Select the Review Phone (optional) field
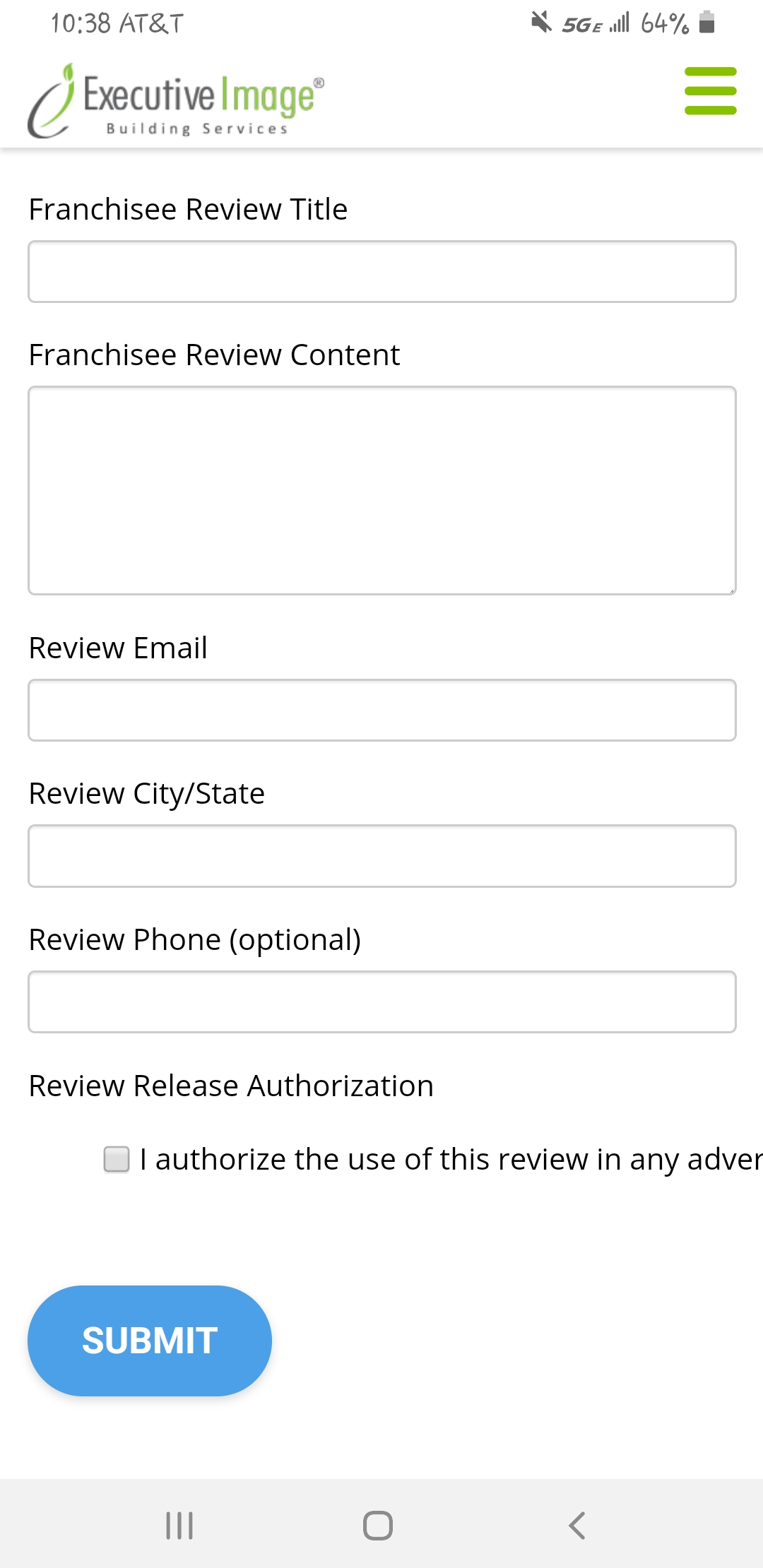Image resolution: width=763 pixels, height=1568 pixels. (382, 1002)
